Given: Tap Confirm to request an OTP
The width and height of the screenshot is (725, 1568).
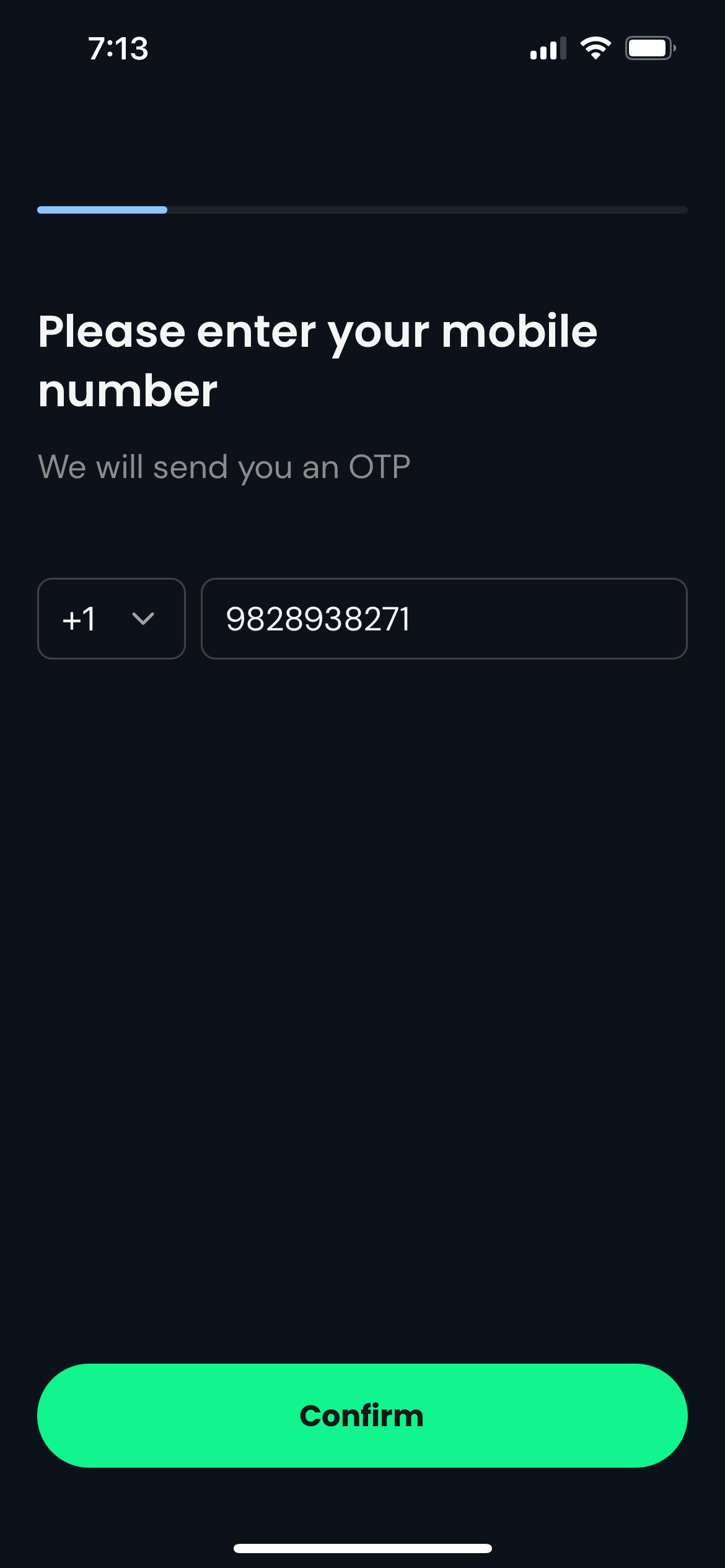Looking at the screenshot, I should 362,1415.
